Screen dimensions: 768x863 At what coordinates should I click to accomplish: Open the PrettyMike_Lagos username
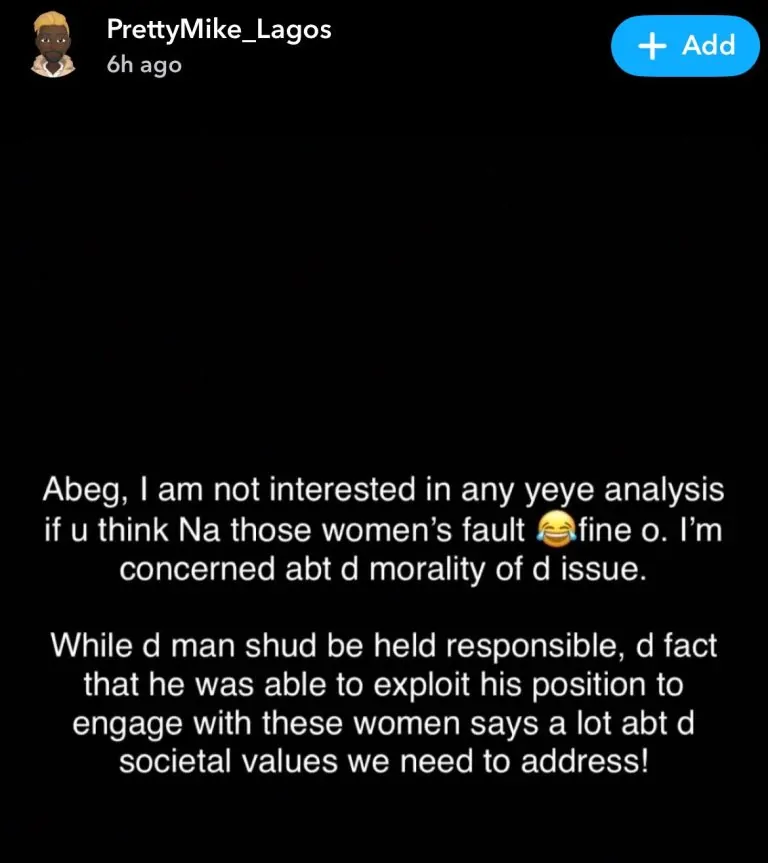218,29
